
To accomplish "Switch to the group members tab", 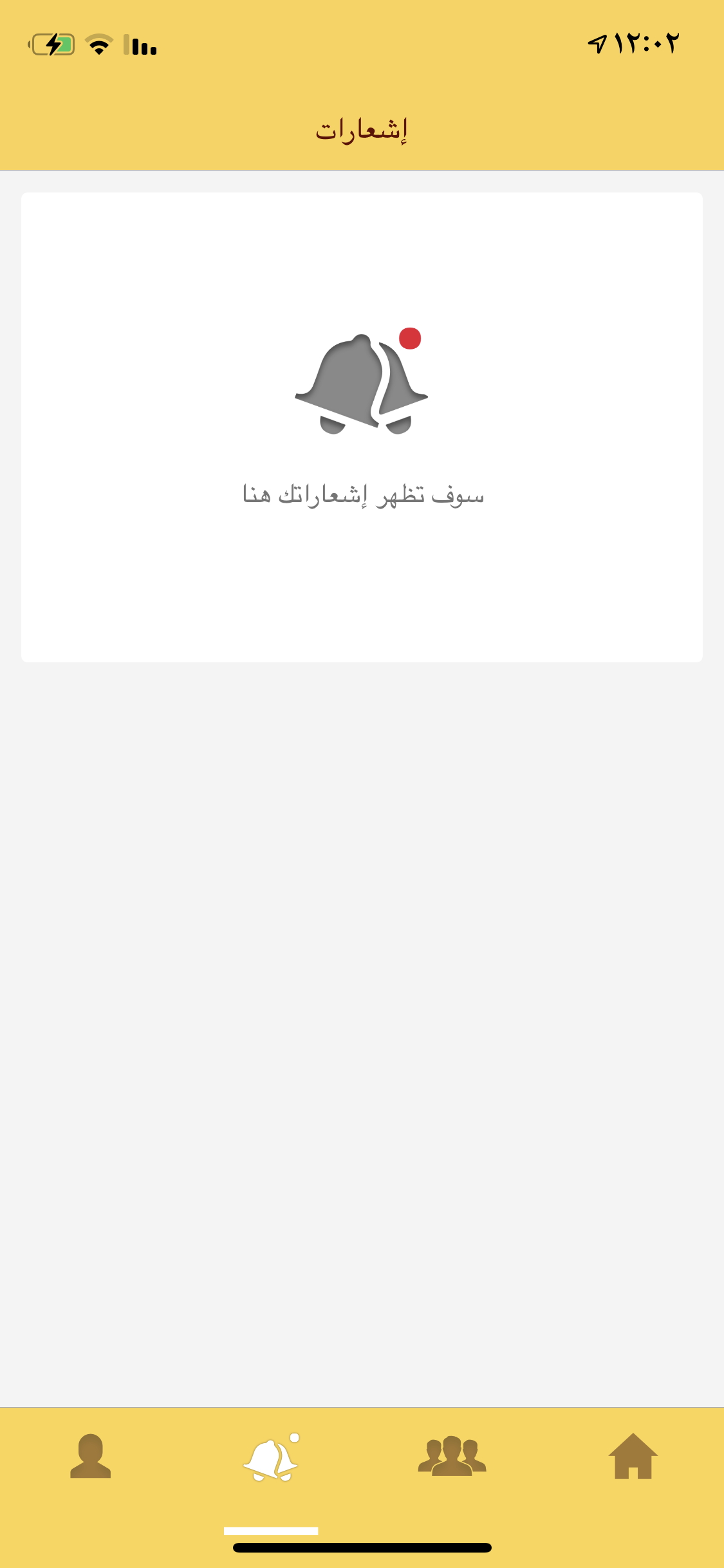I will (x=452, y=1456).
